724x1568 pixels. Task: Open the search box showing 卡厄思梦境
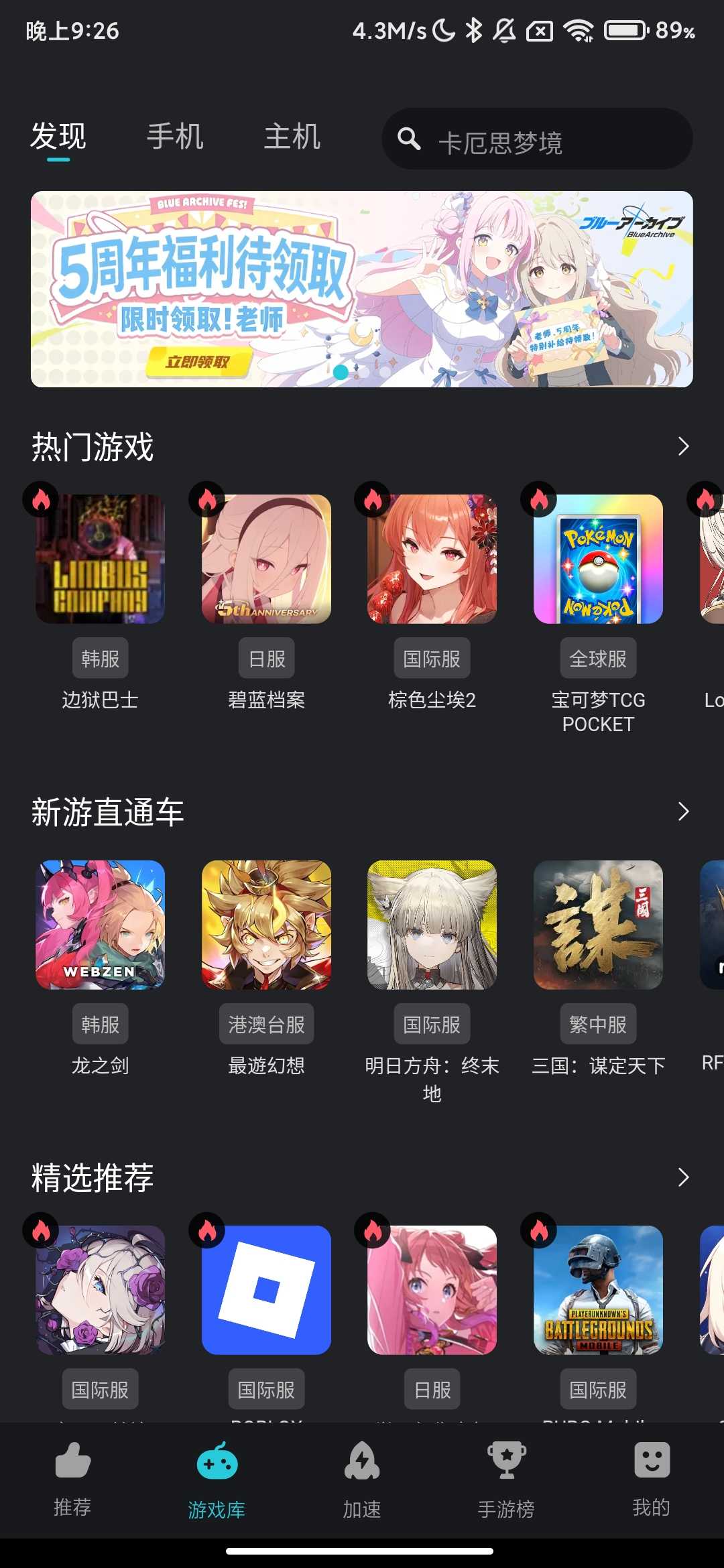[536, 139]
